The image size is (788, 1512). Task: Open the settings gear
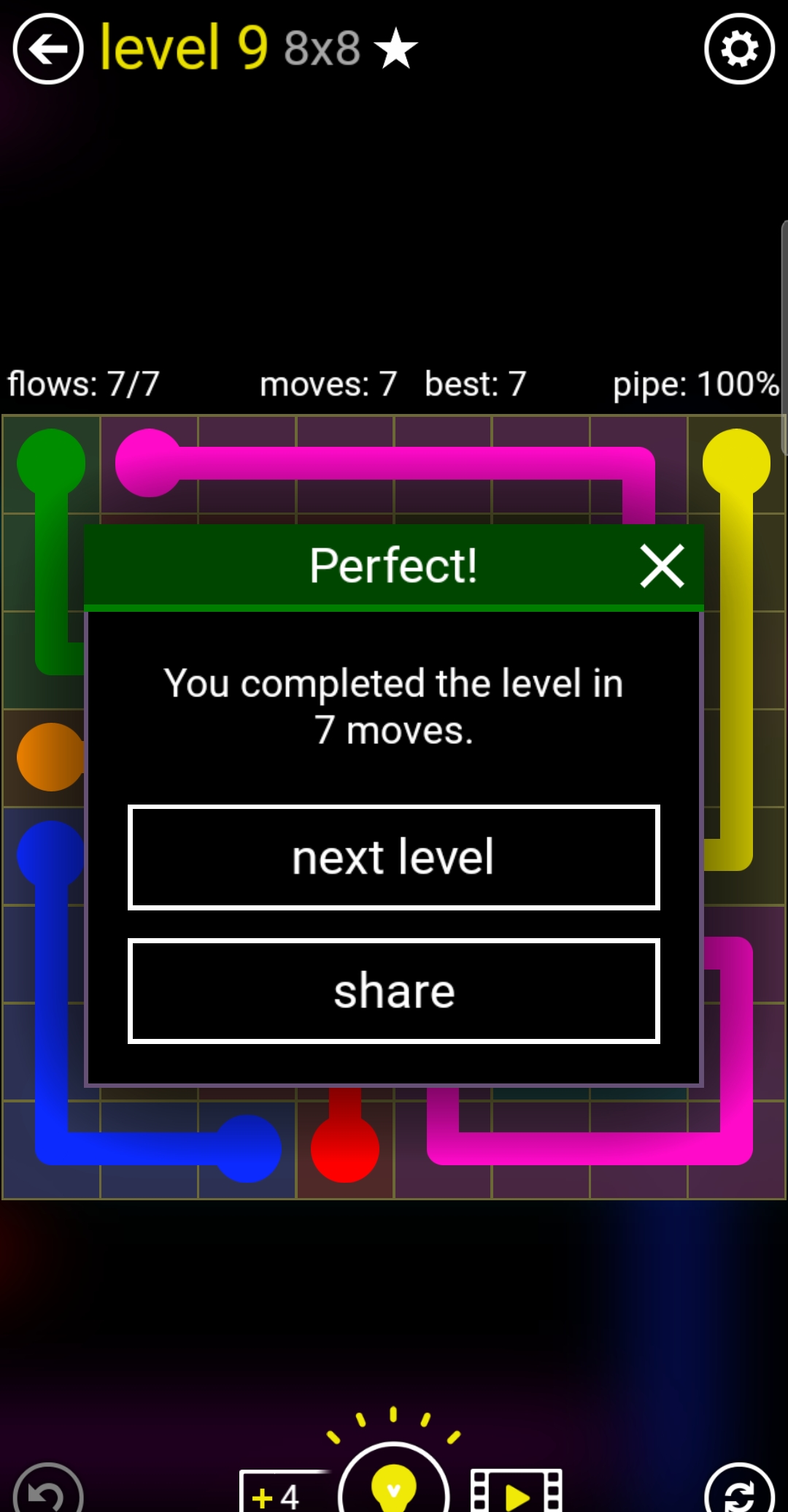click(739, 49)
